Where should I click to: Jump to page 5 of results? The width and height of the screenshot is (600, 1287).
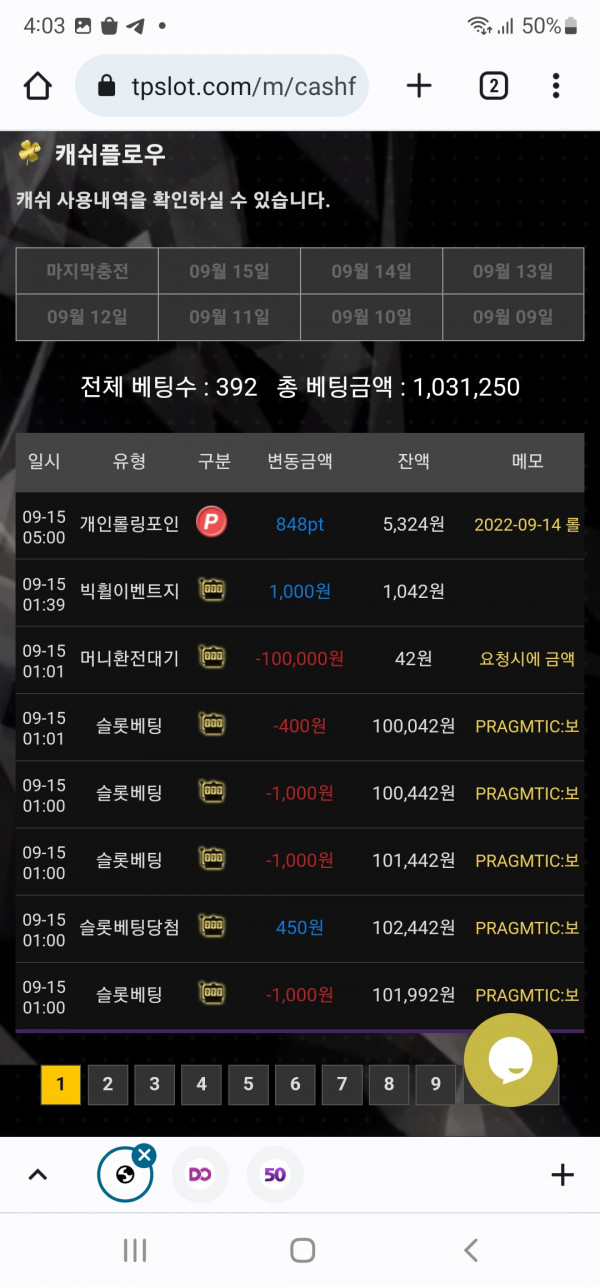[x=248, y=1084]
